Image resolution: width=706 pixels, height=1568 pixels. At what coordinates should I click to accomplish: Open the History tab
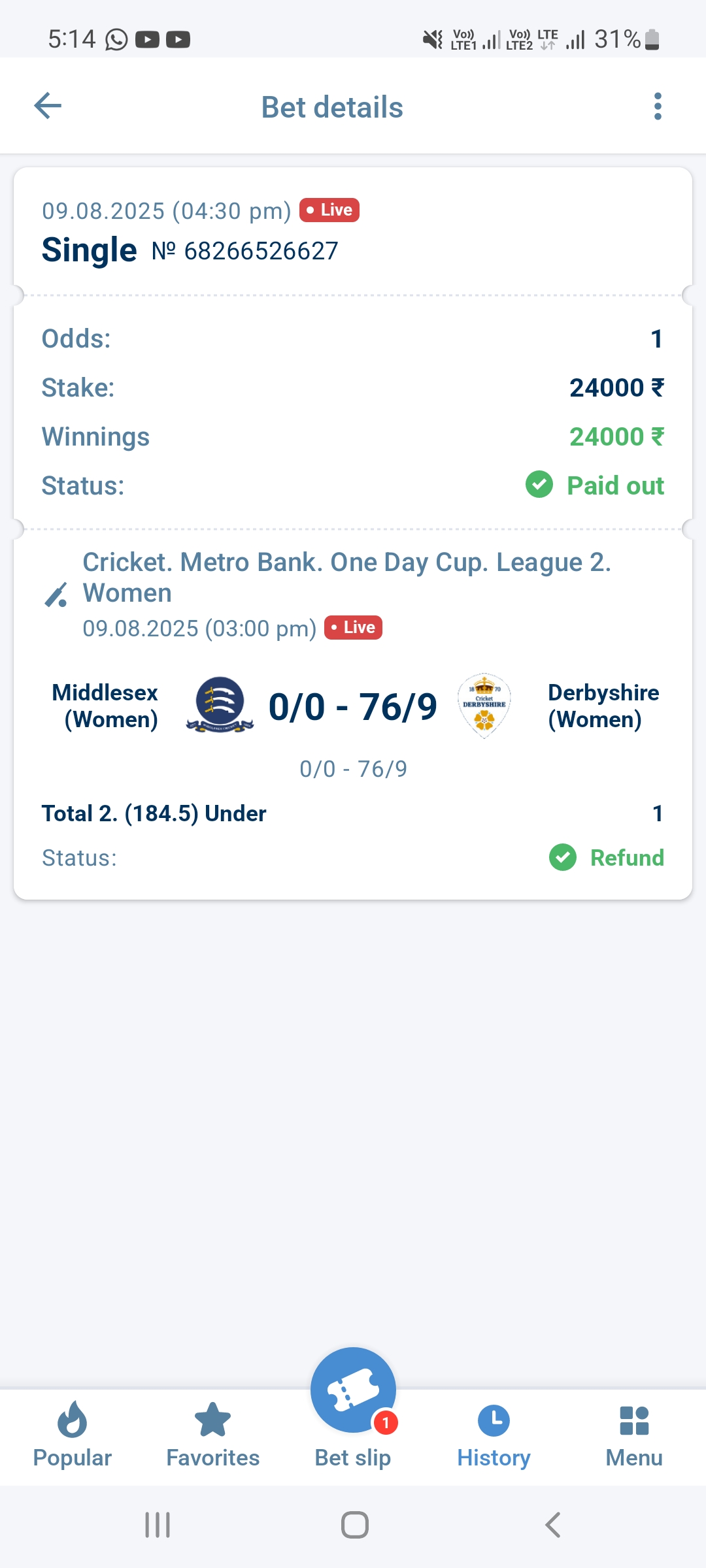(494, 1435)
